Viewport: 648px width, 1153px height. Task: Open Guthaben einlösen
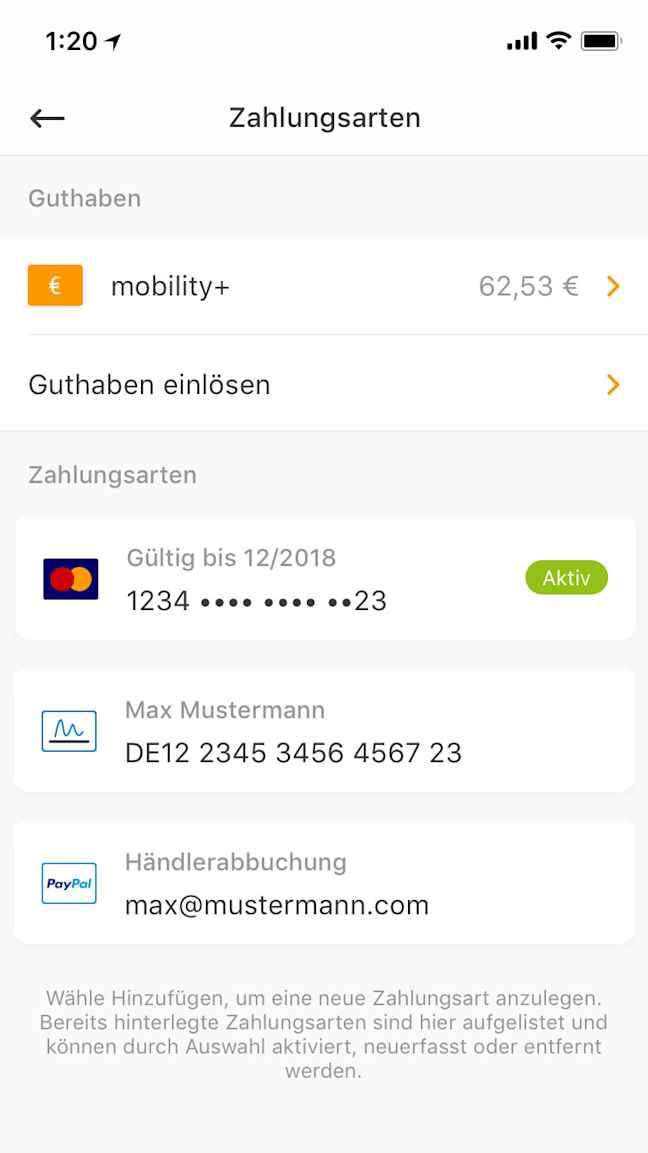(324, 384)
